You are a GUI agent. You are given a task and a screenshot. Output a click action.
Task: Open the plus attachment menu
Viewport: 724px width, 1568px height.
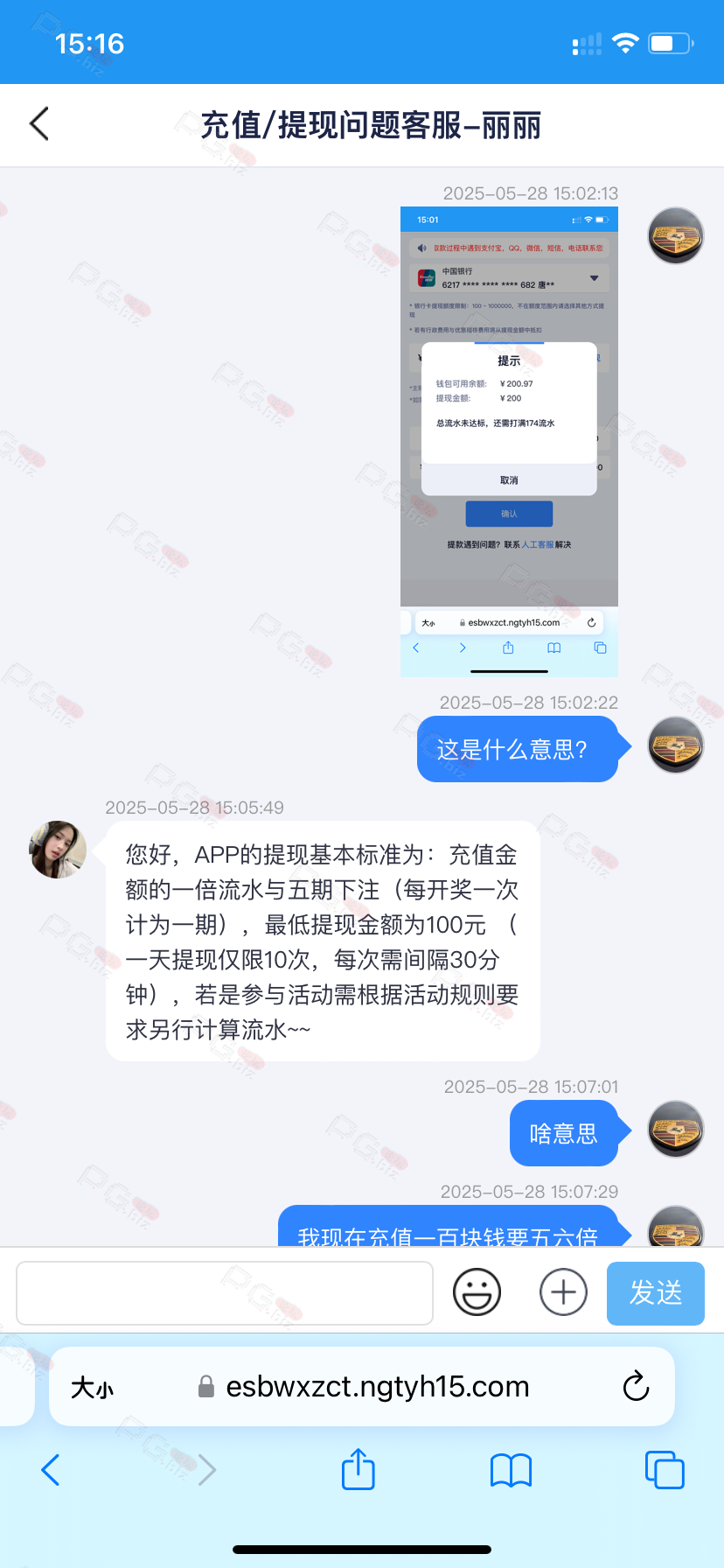(563, 1292)
